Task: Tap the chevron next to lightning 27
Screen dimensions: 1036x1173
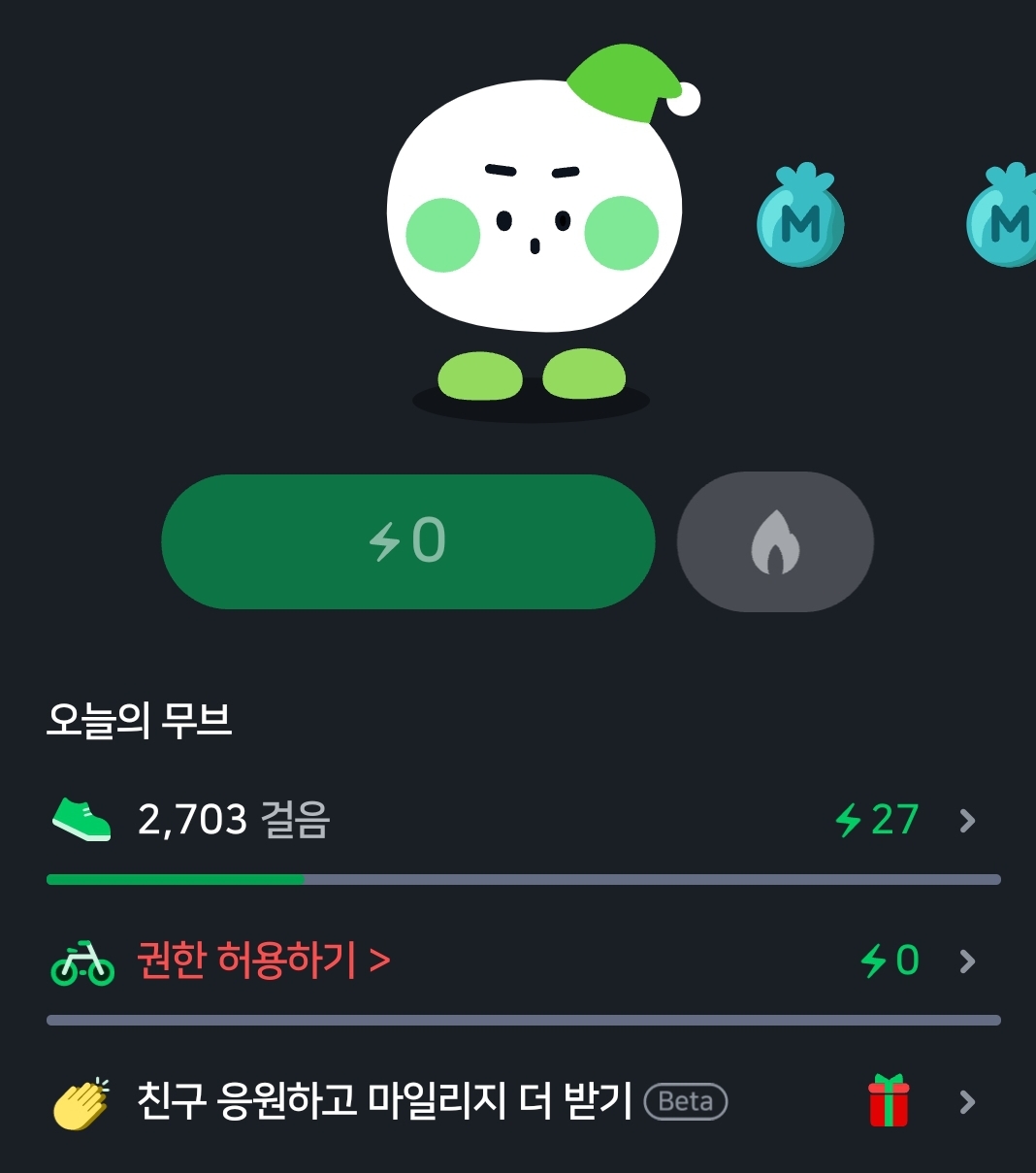Action: click(x=967, y=822)
